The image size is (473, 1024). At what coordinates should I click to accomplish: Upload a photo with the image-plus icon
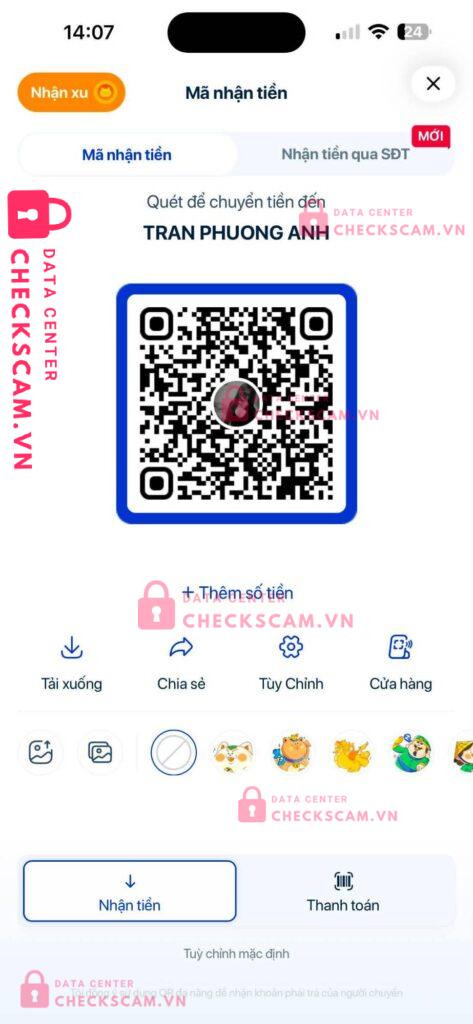click(41, 752)
